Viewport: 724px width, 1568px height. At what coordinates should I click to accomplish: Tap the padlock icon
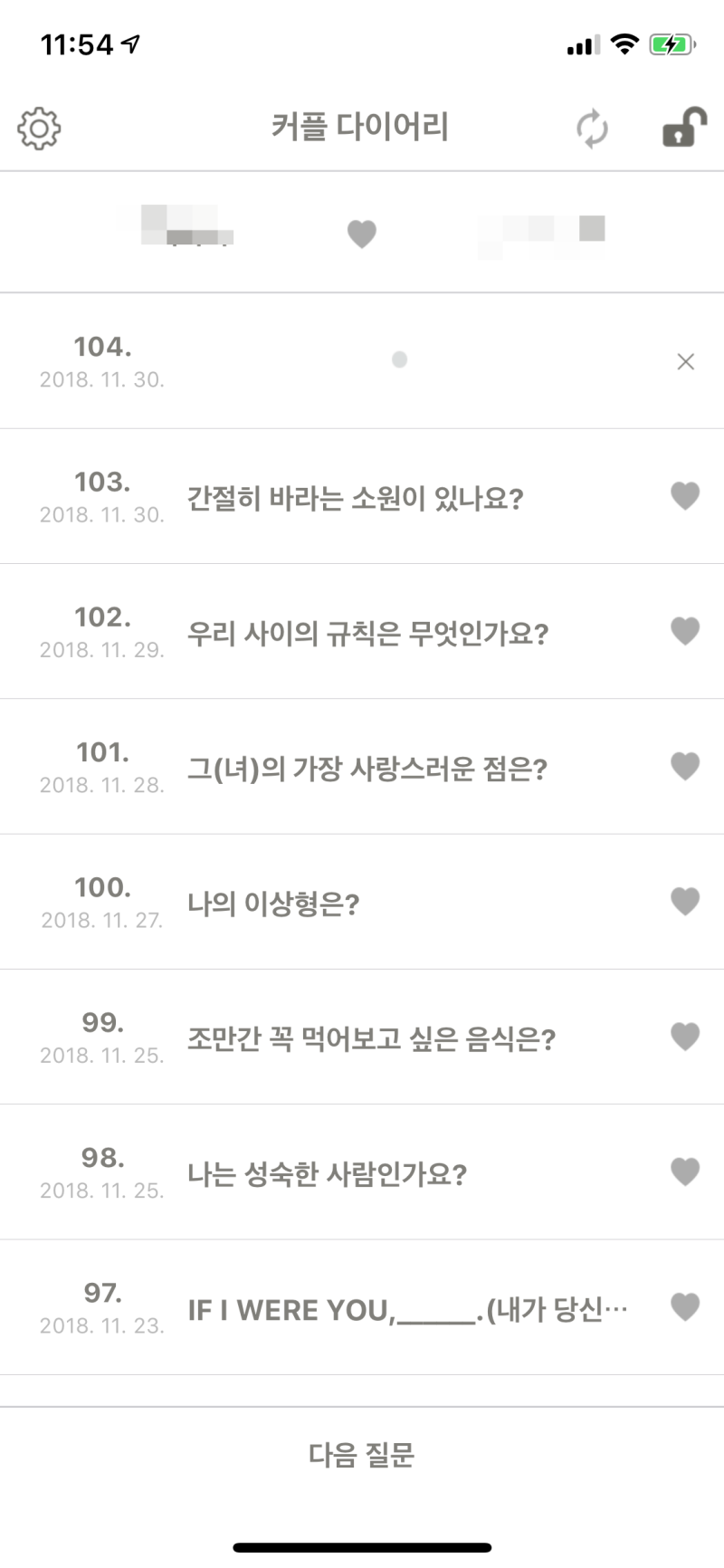click(x=683, y=128)
